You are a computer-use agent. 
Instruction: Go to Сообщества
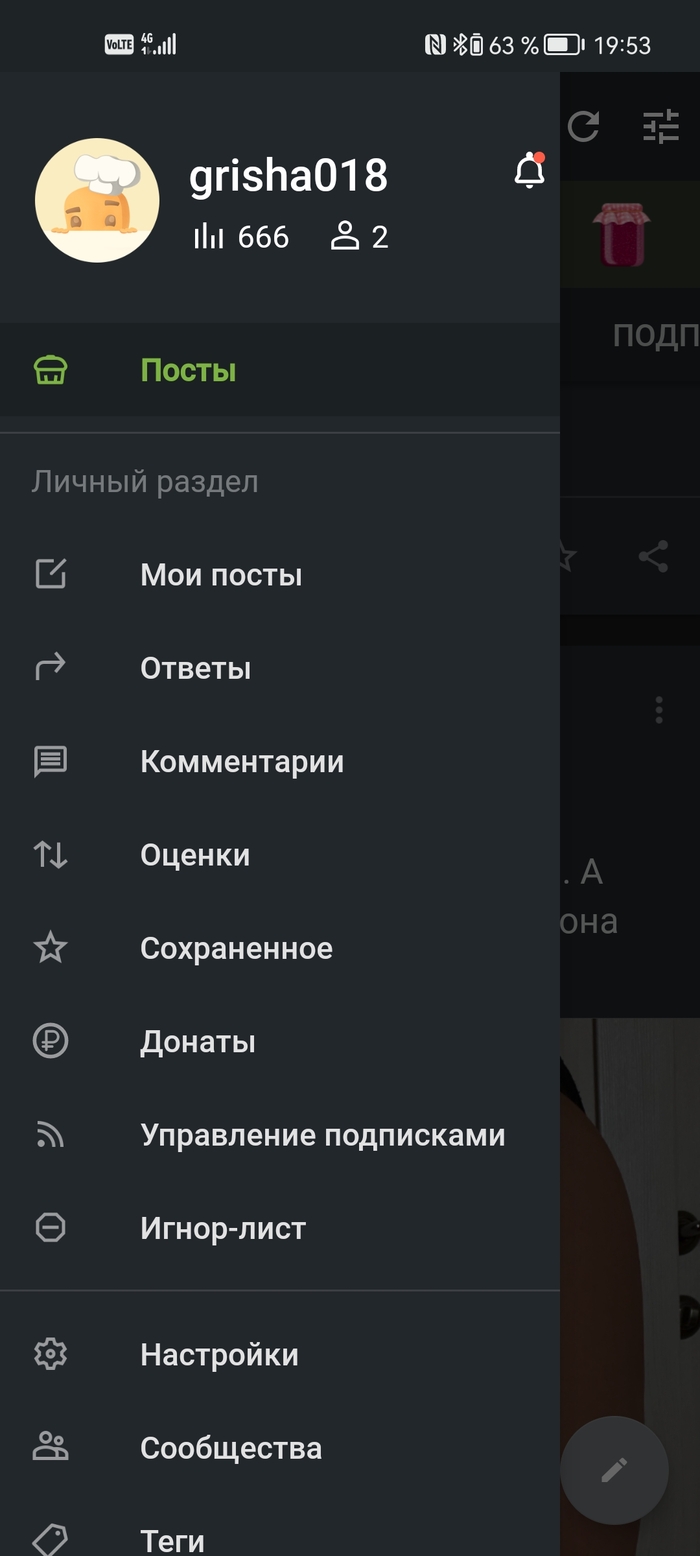231,1448
